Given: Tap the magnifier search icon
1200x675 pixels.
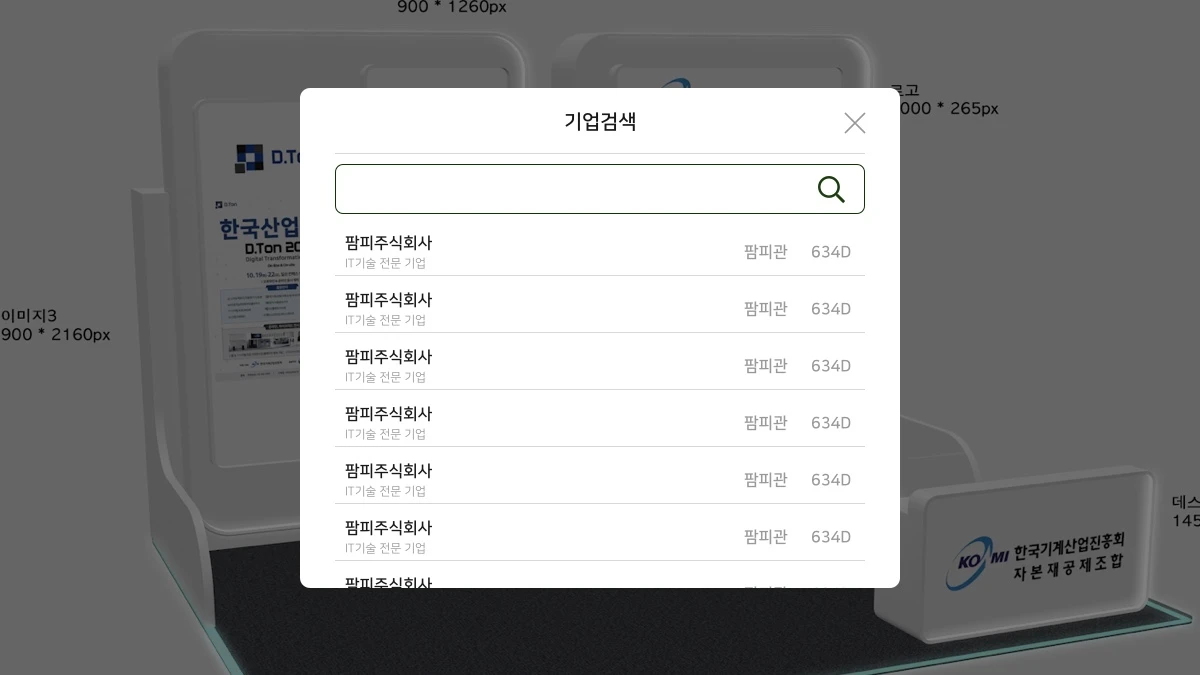Looking at the screenshot, I should [831, 189].
